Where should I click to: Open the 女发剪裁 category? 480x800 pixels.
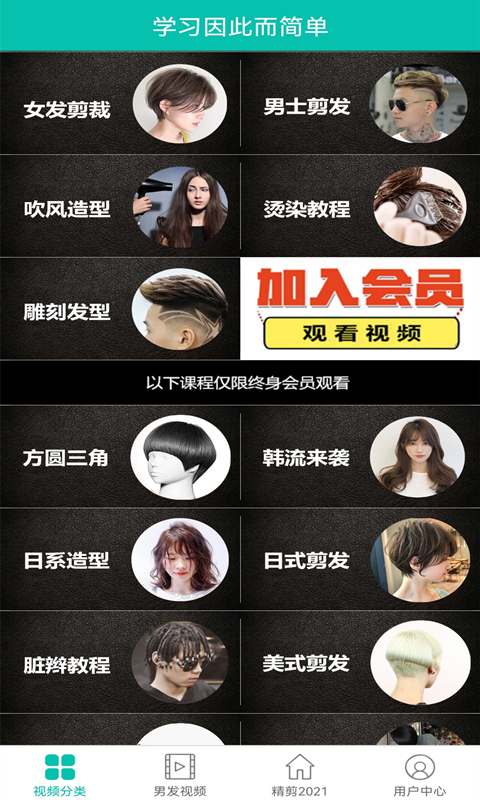click(x=120, y=104)
